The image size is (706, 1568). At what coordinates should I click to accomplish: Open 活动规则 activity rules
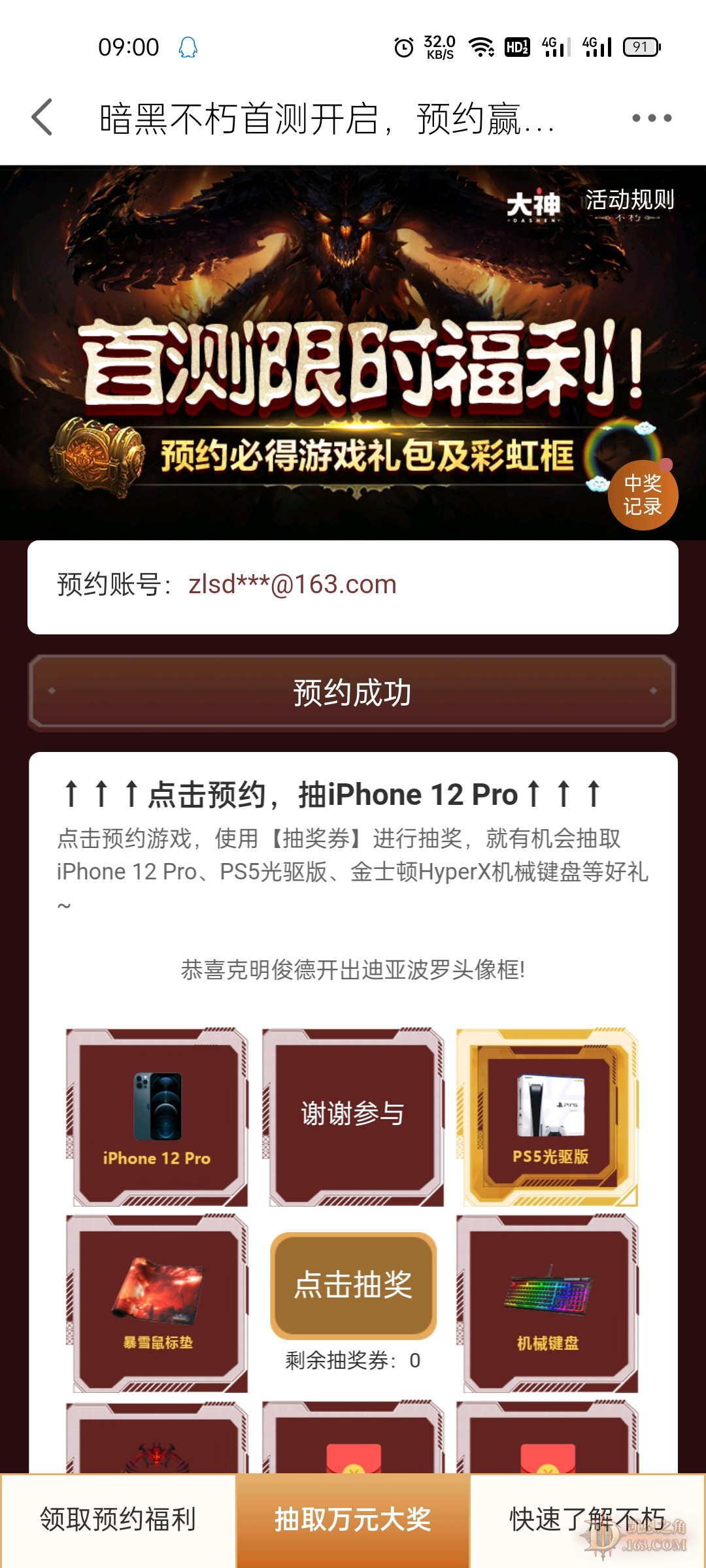point(629,200)
